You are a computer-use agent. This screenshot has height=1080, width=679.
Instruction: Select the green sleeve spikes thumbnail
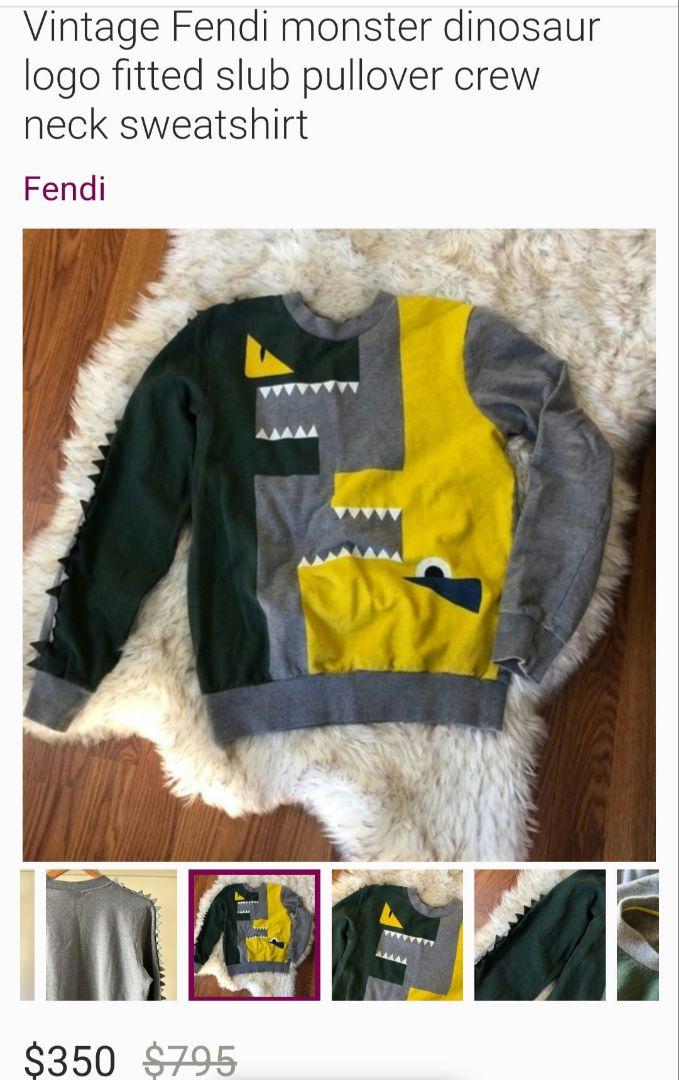(539, 935)
